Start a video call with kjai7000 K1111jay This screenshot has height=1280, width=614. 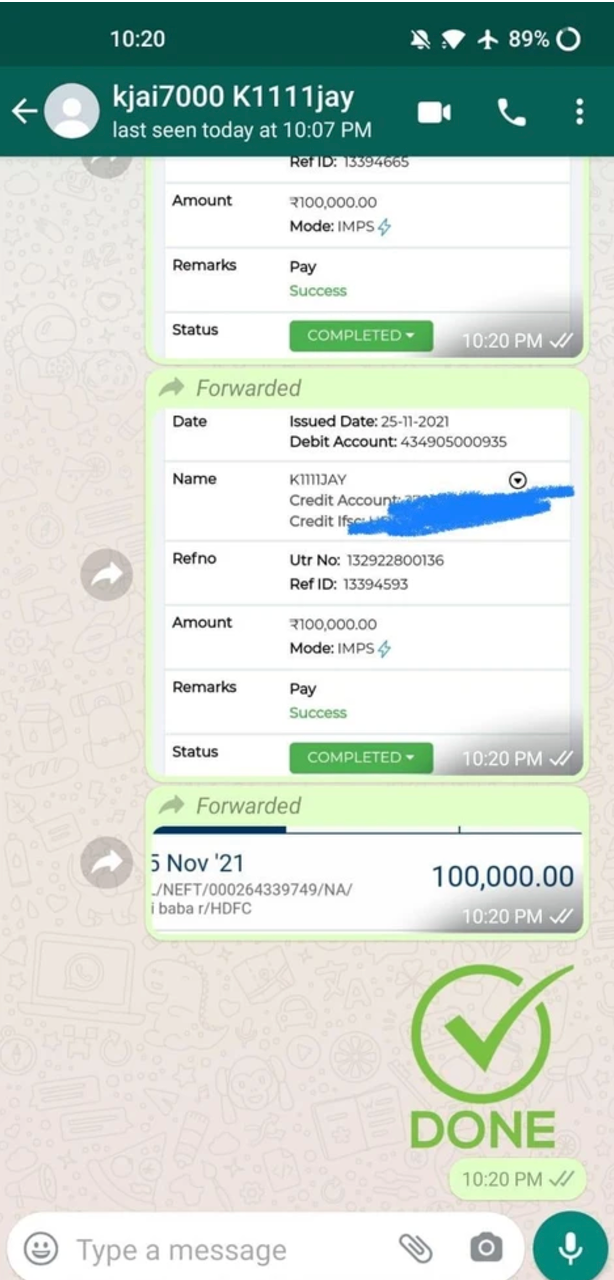434,112
